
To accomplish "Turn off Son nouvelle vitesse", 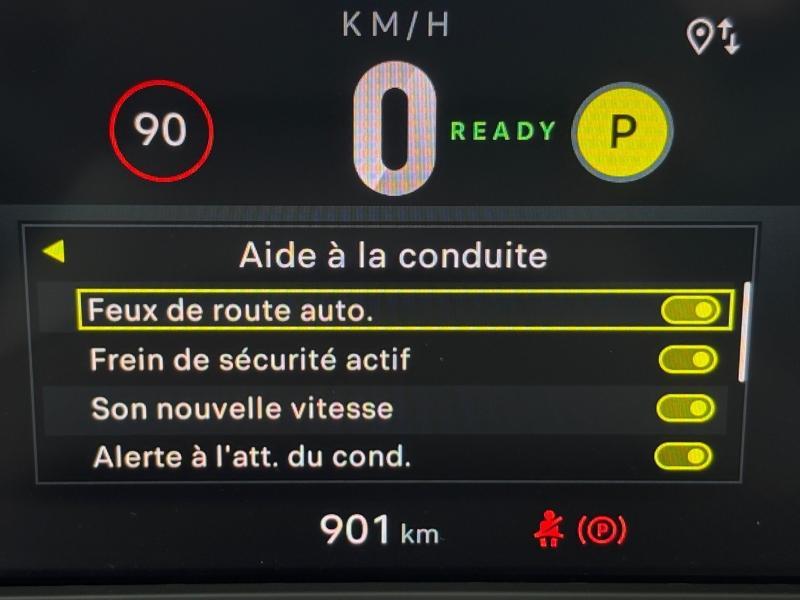I will 685,408.
